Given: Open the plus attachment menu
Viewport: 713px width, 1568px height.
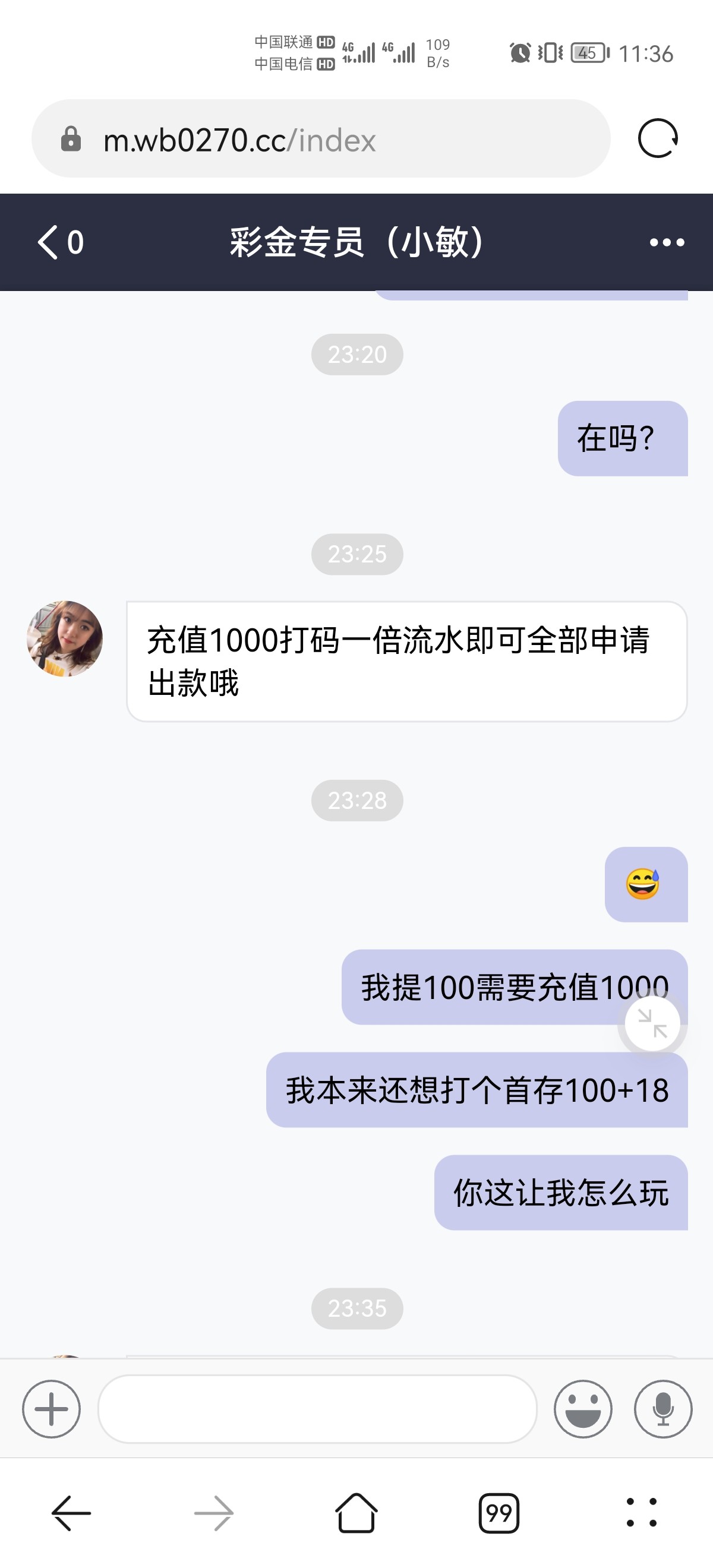Looking at the screenshot, I should coord(51,1408).
